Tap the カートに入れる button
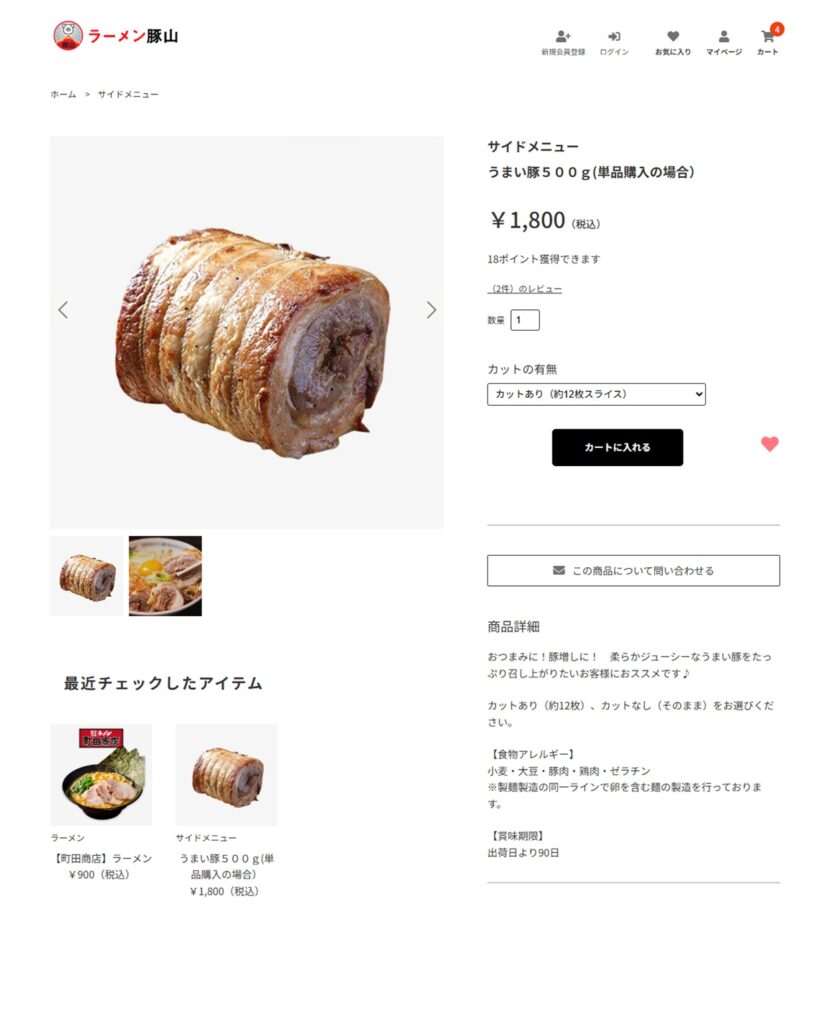The height and width of the screenshot is (1024, 837). [617, 447]
